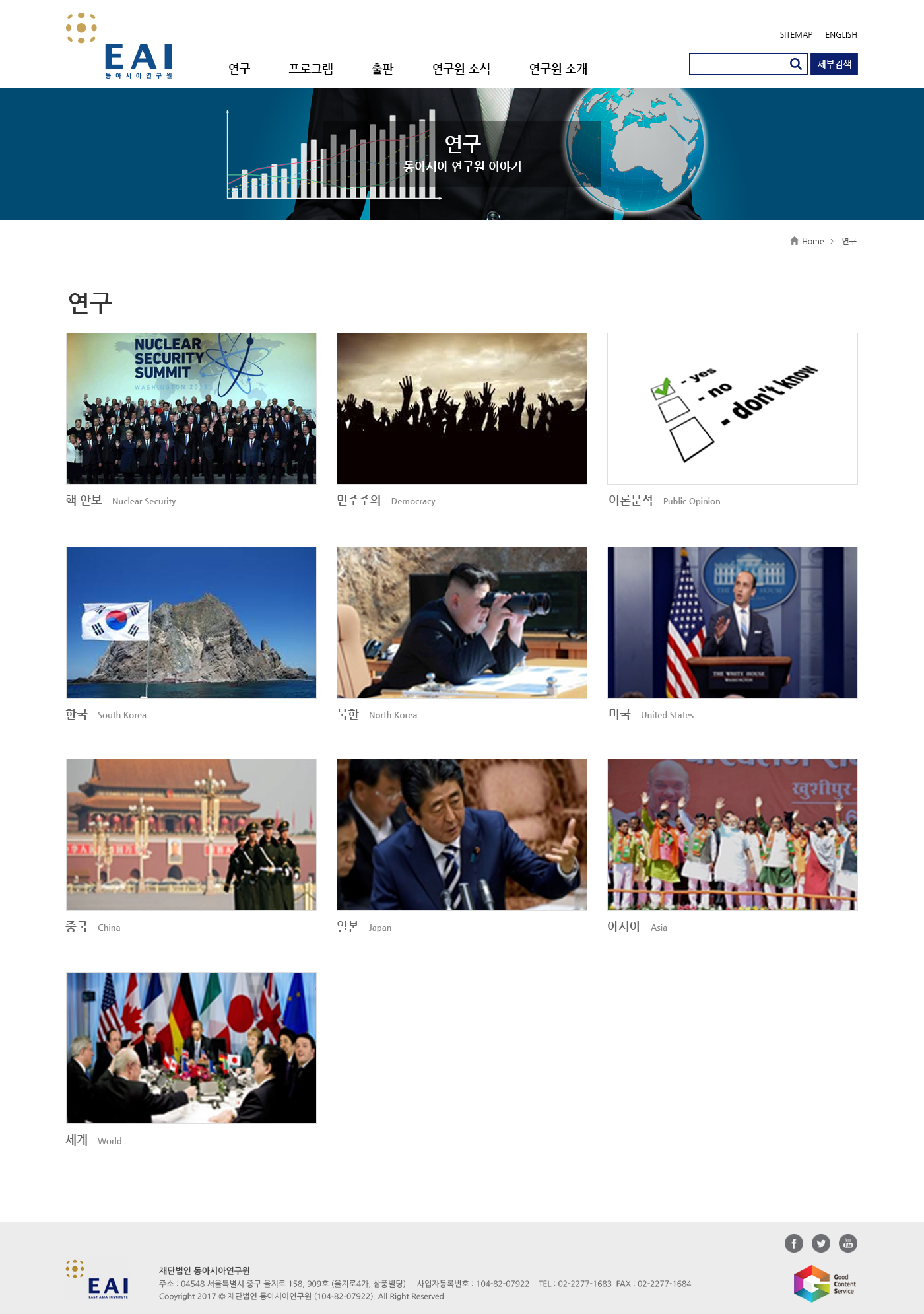
Task: Open 연구원 소개 section
Action: pyautogui.click(x=558, y=69)
